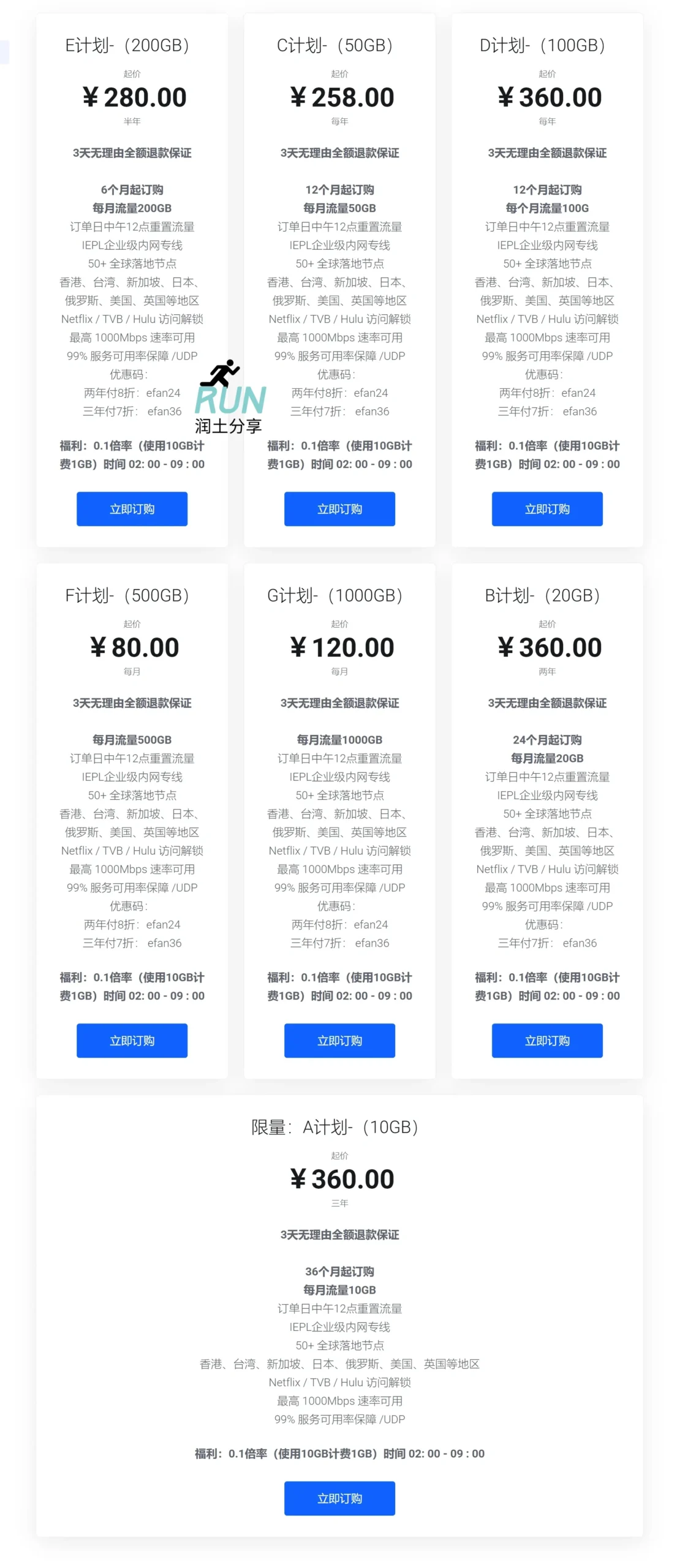
Task: Click 立即订购 under C计划 (50GB)
Action: [340, 509]
